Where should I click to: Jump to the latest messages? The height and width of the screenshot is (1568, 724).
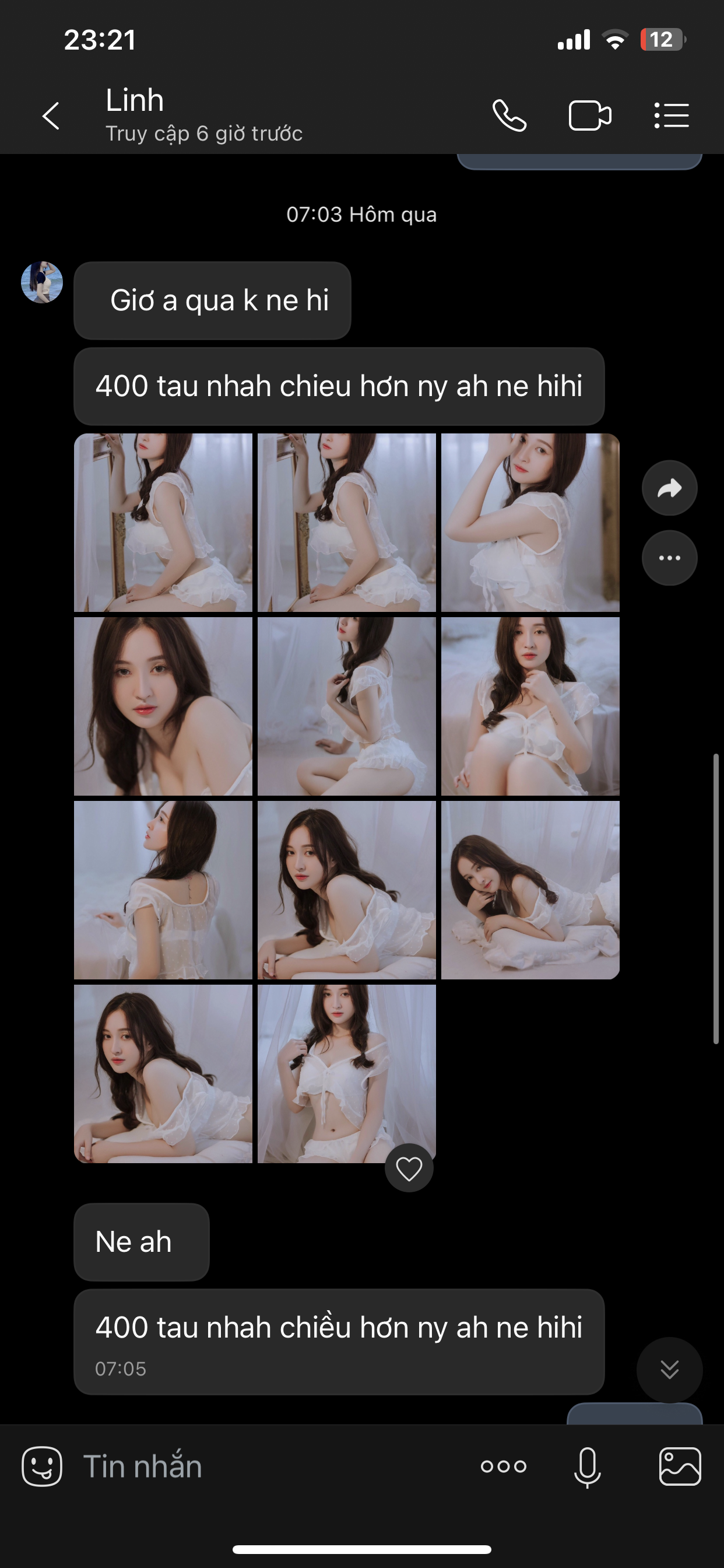click(x=669, y=1370)
